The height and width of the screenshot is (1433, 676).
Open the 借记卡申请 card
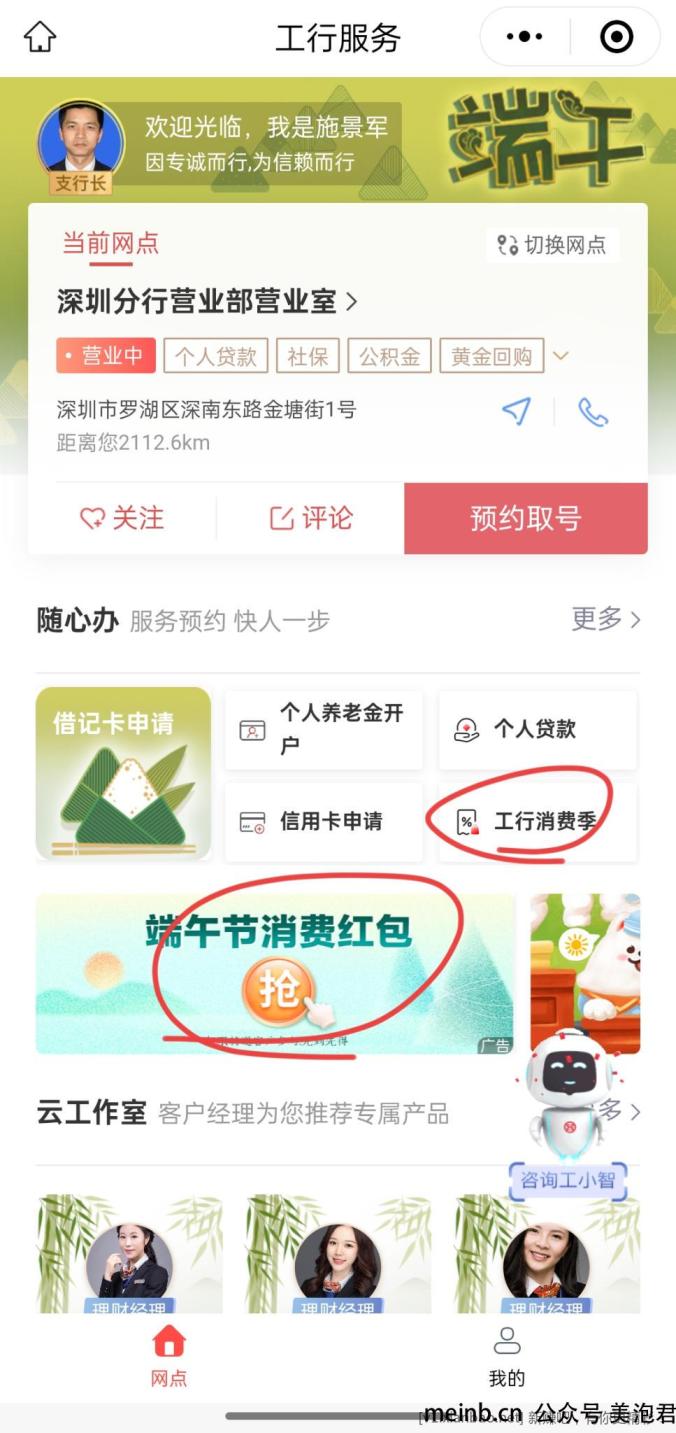coord(123,773)
